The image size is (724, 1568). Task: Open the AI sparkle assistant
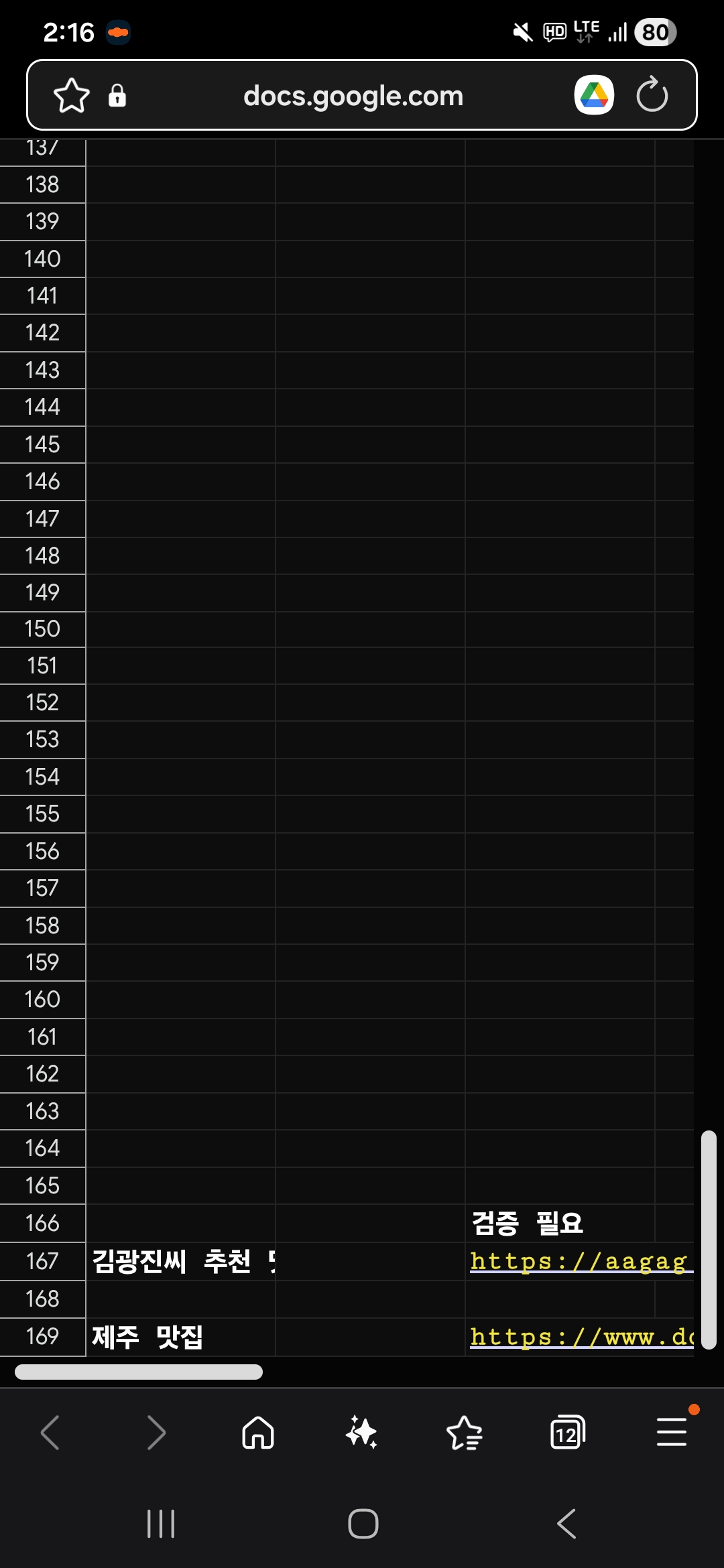361,1433
